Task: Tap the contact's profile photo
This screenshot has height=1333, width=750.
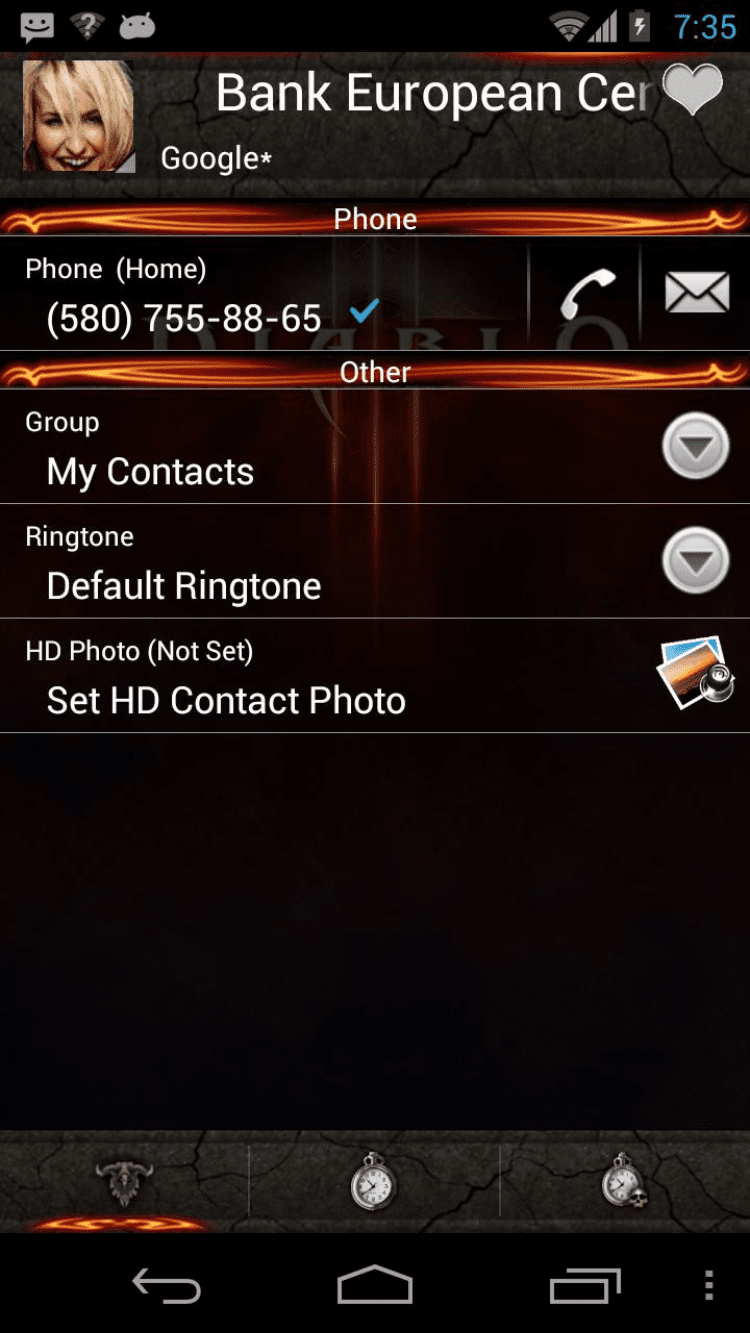Action: [78, 116]
